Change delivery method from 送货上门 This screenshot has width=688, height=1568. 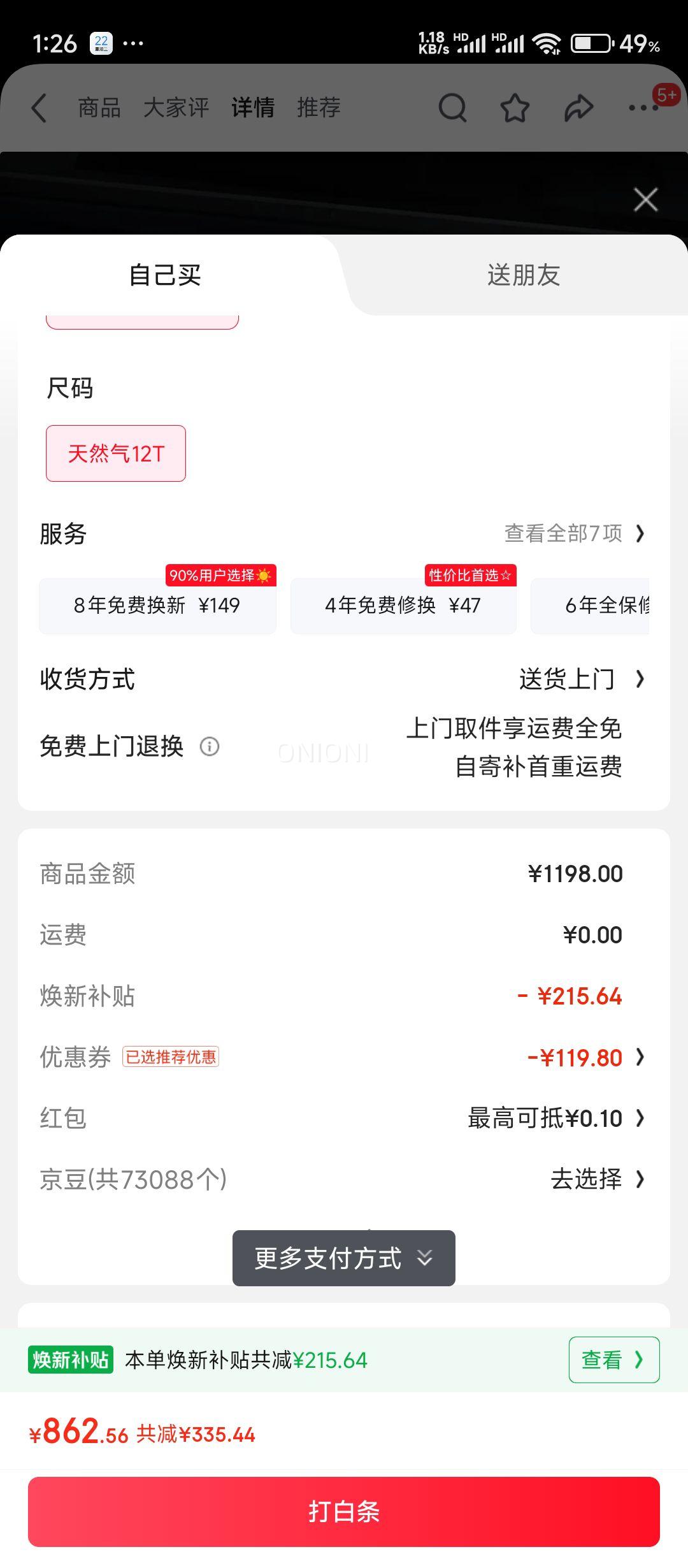(580, 679)
